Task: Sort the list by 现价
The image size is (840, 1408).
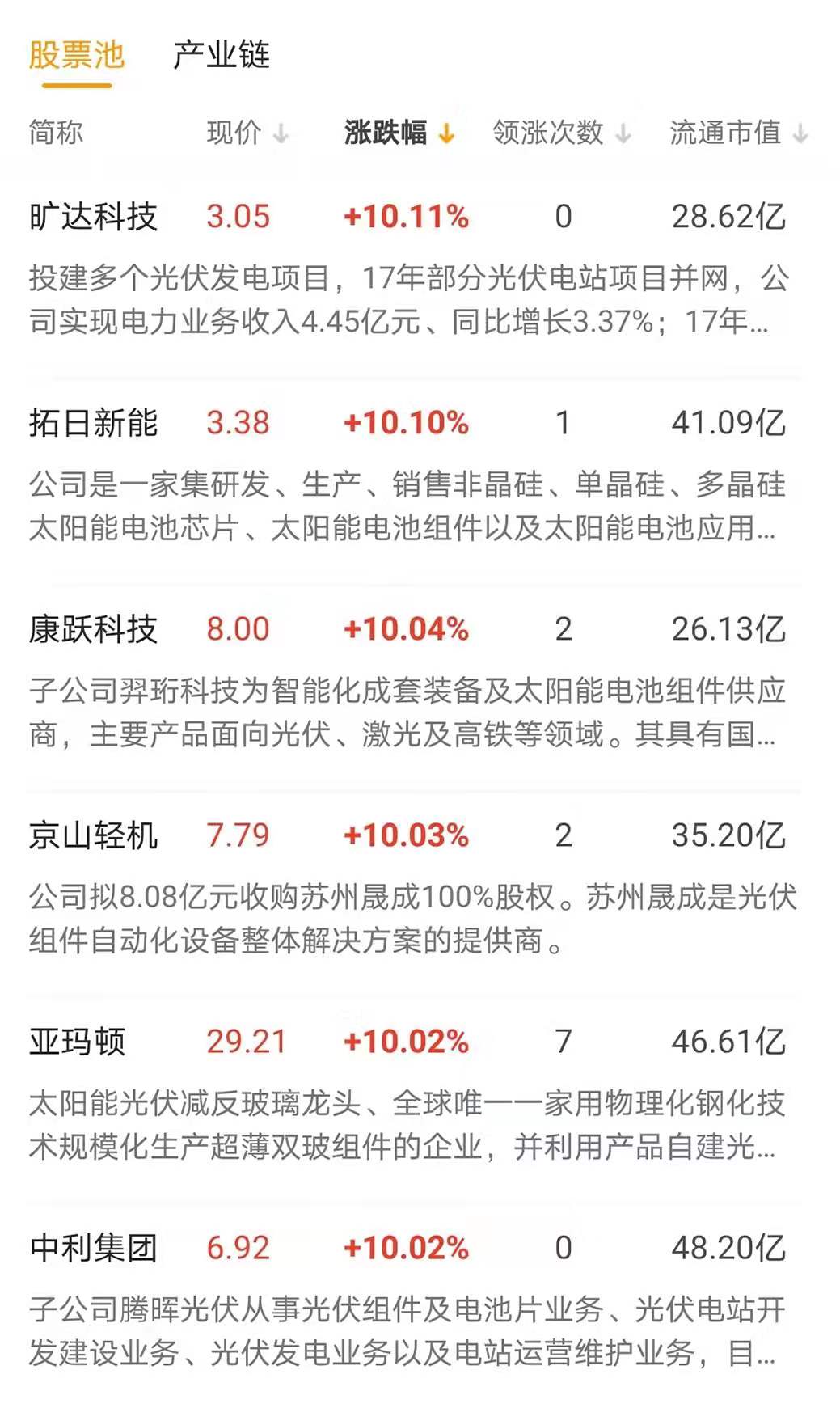Action: tap(247, 133)
